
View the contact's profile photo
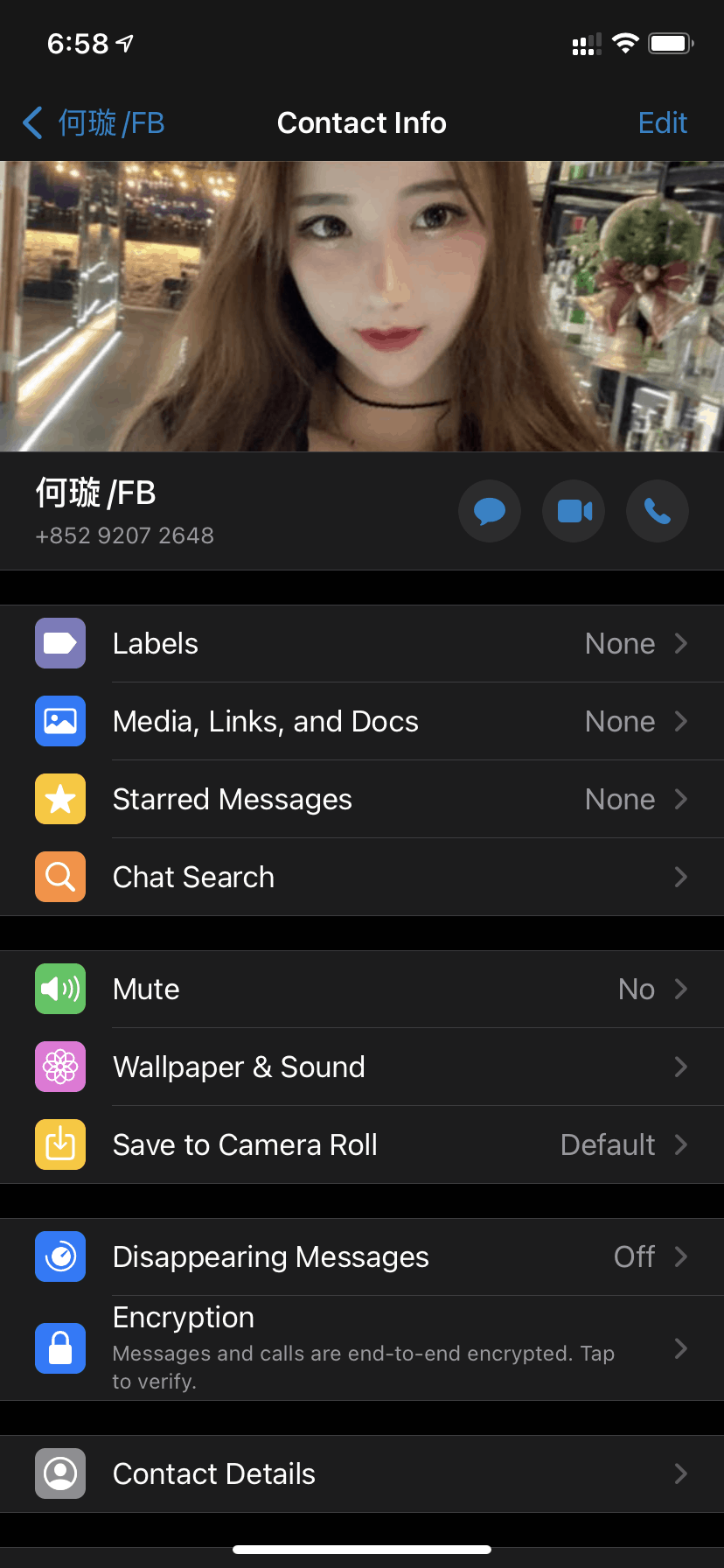coord(362,306)
